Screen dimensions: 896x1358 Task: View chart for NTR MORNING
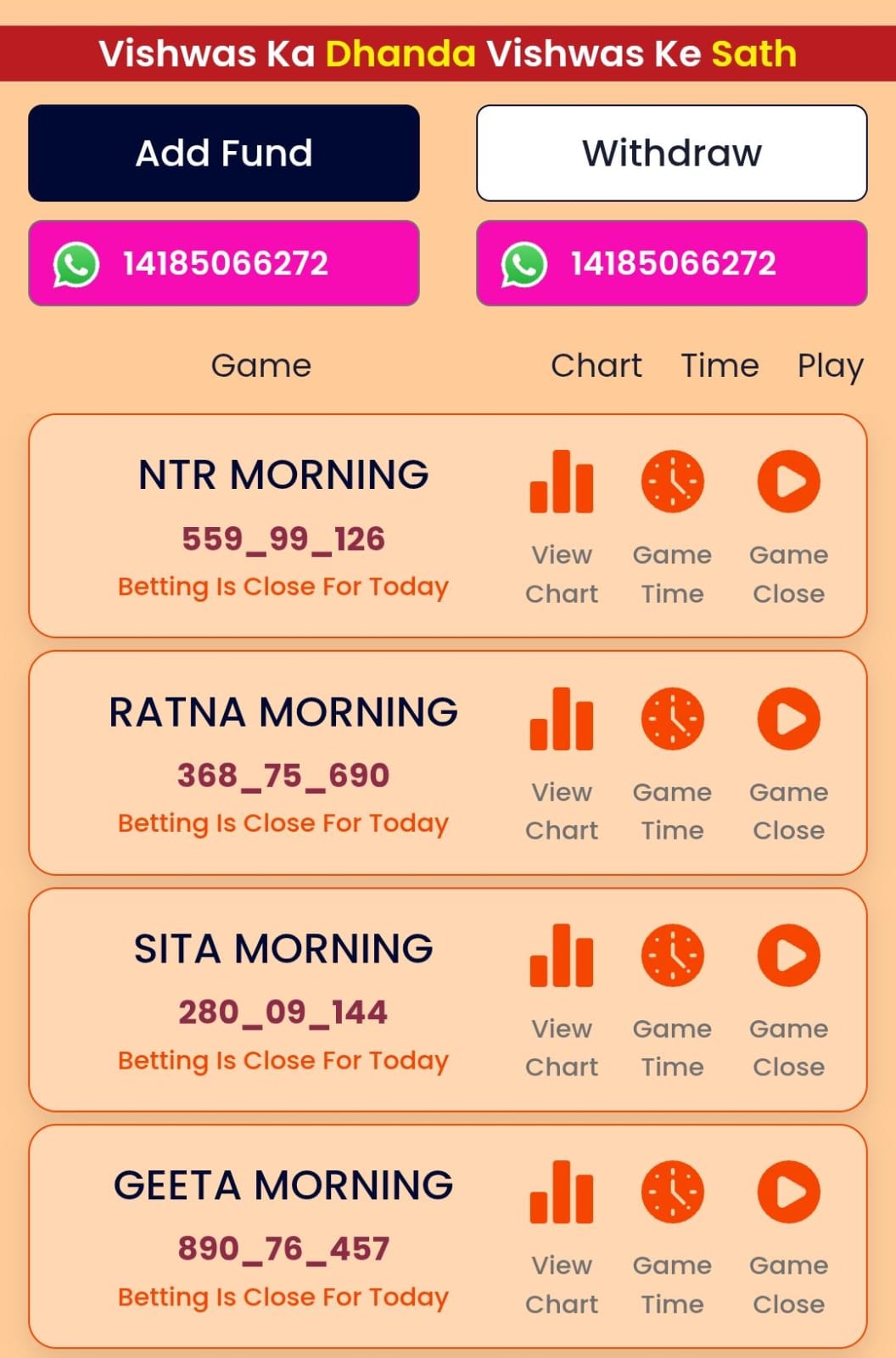pyautogui.click(x=562, y=482)
